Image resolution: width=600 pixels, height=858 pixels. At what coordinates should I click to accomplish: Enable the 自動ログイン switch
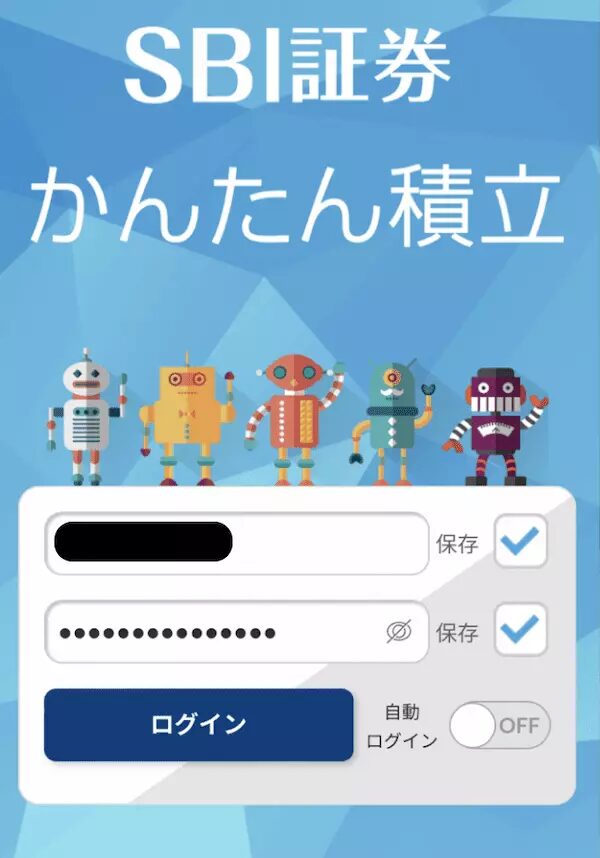click(x=499, y=725)
